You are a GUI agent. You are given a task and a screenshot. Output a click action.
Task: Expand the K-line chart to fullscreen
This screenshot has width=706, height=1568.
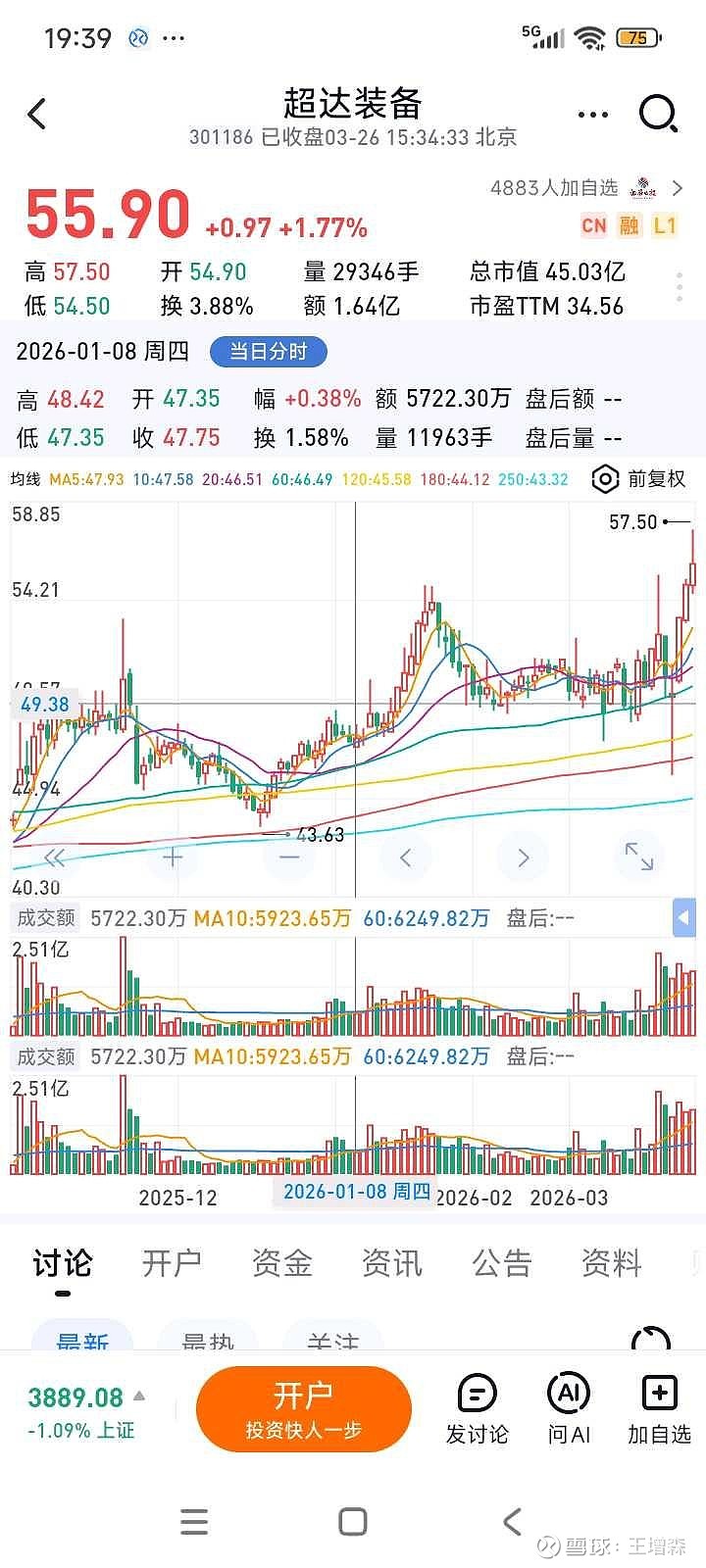[x=639, y=857]
